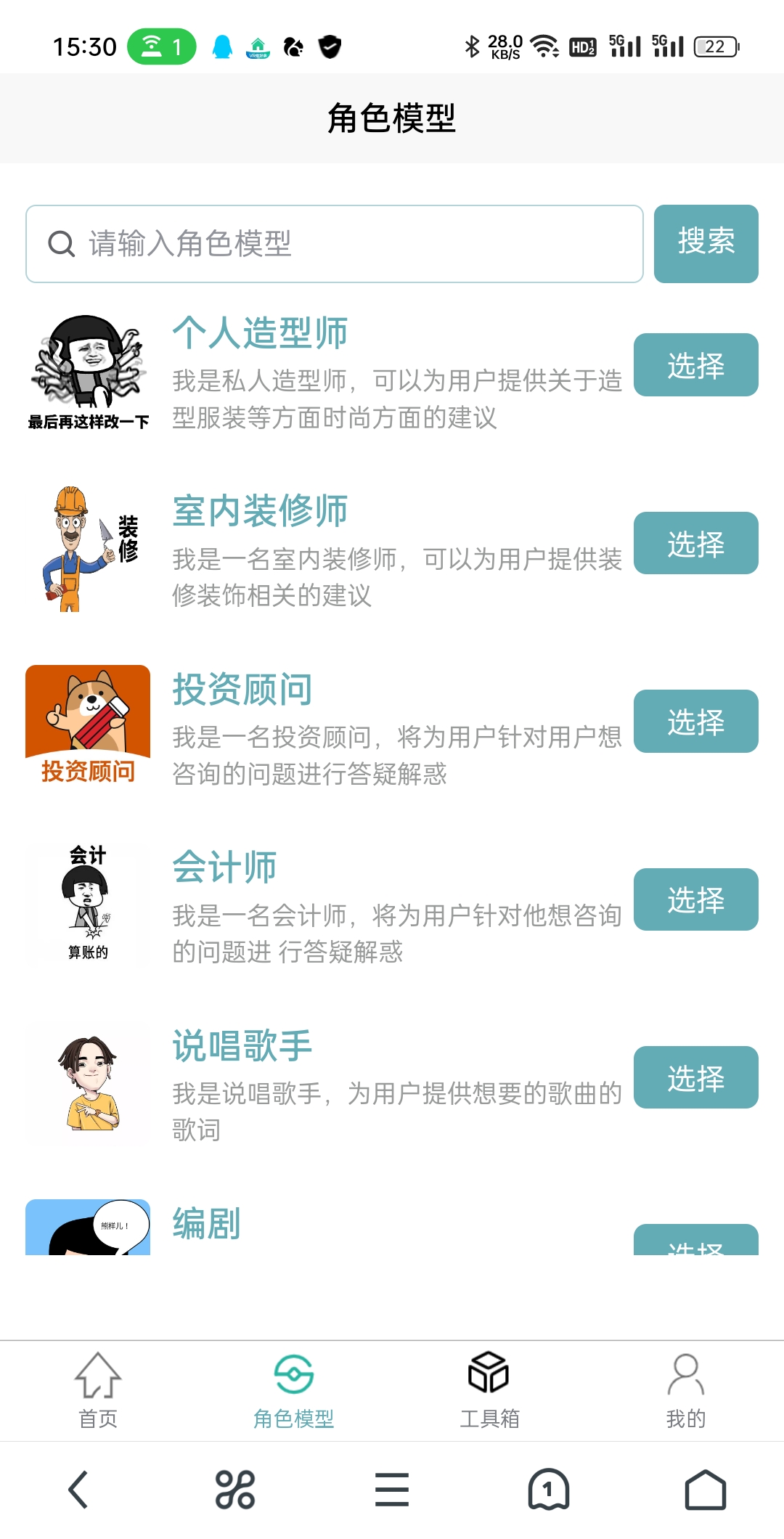Go to the 工具箱 tab
Viewport: 784px width, 1539px height.
(x=489, y=1390)
